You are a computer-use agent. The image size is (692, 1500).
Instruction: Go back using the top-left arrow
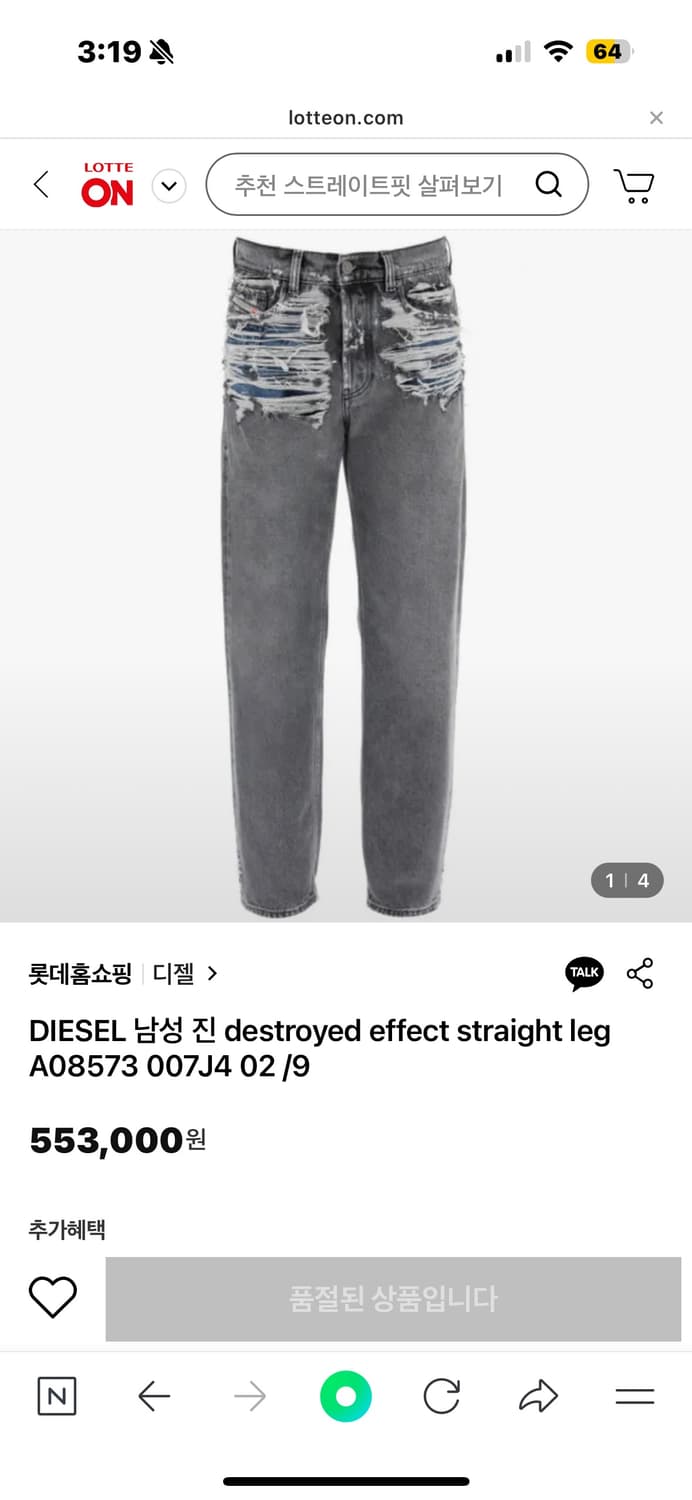point(41,185)
